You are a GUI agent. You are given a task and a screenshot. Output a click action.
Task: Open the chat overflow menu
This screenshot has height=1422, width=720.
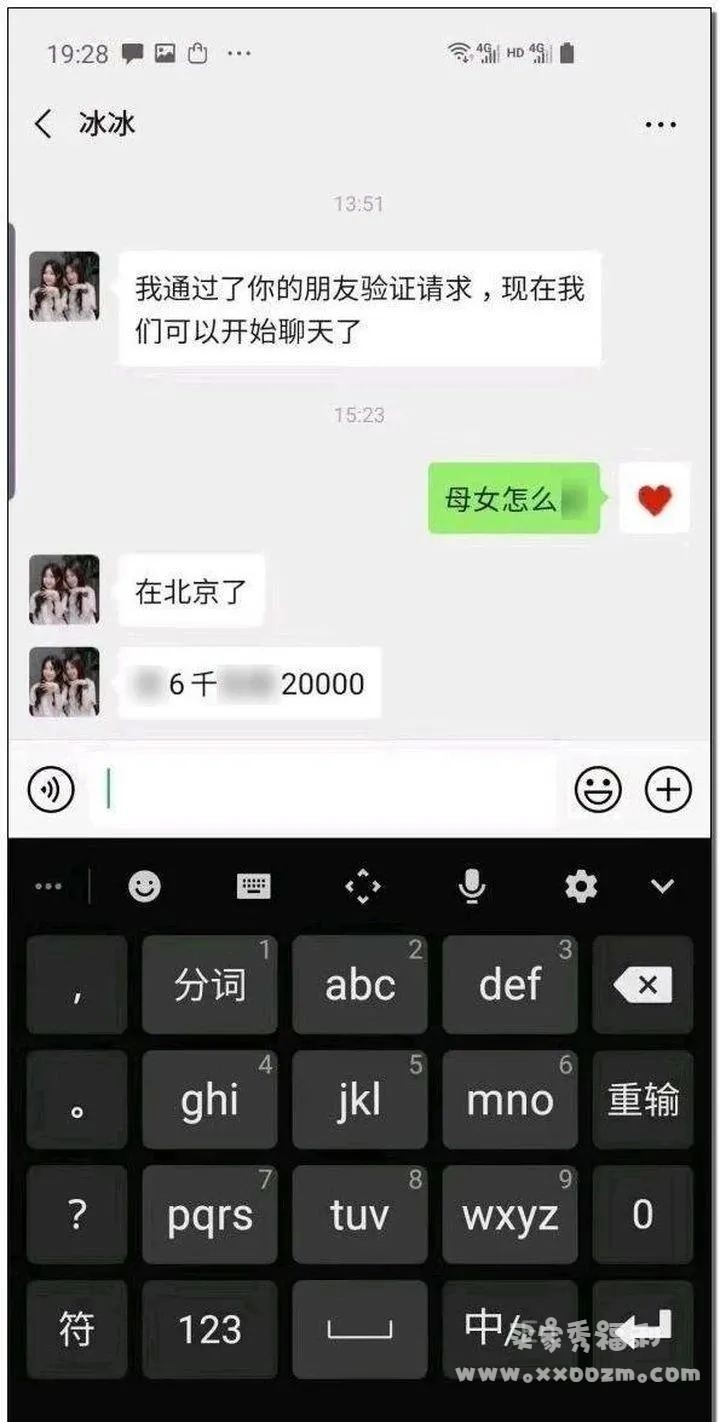coord(660,125)
